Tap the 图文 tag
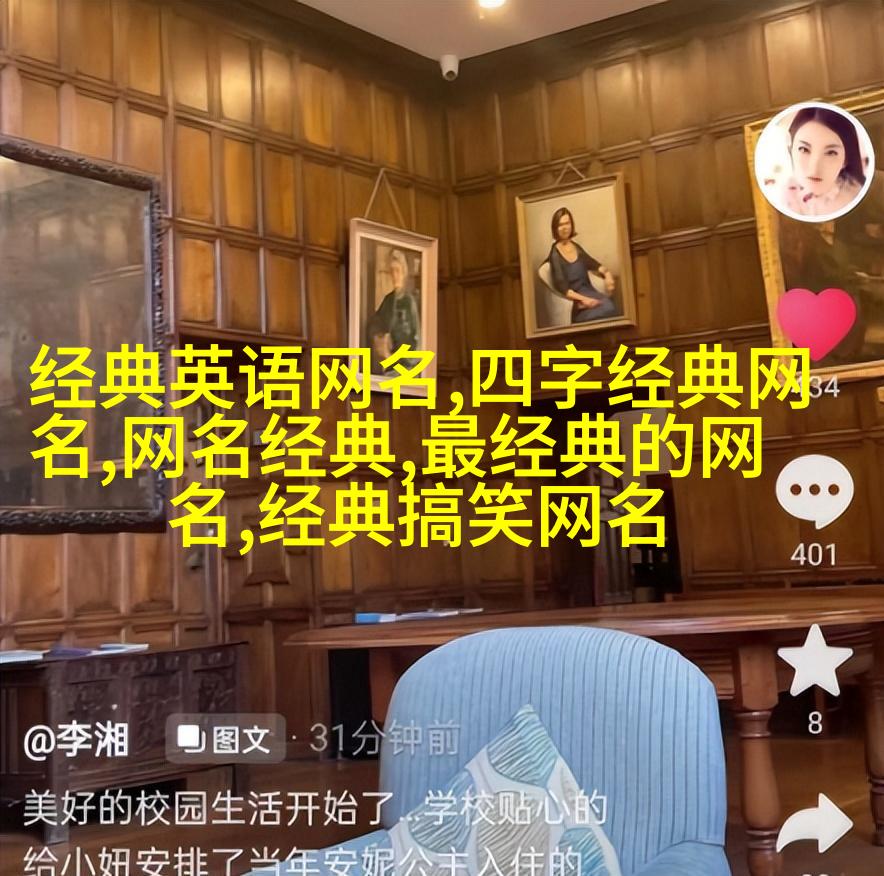Viewport: 884px width, 876px height. click(223, 739)
